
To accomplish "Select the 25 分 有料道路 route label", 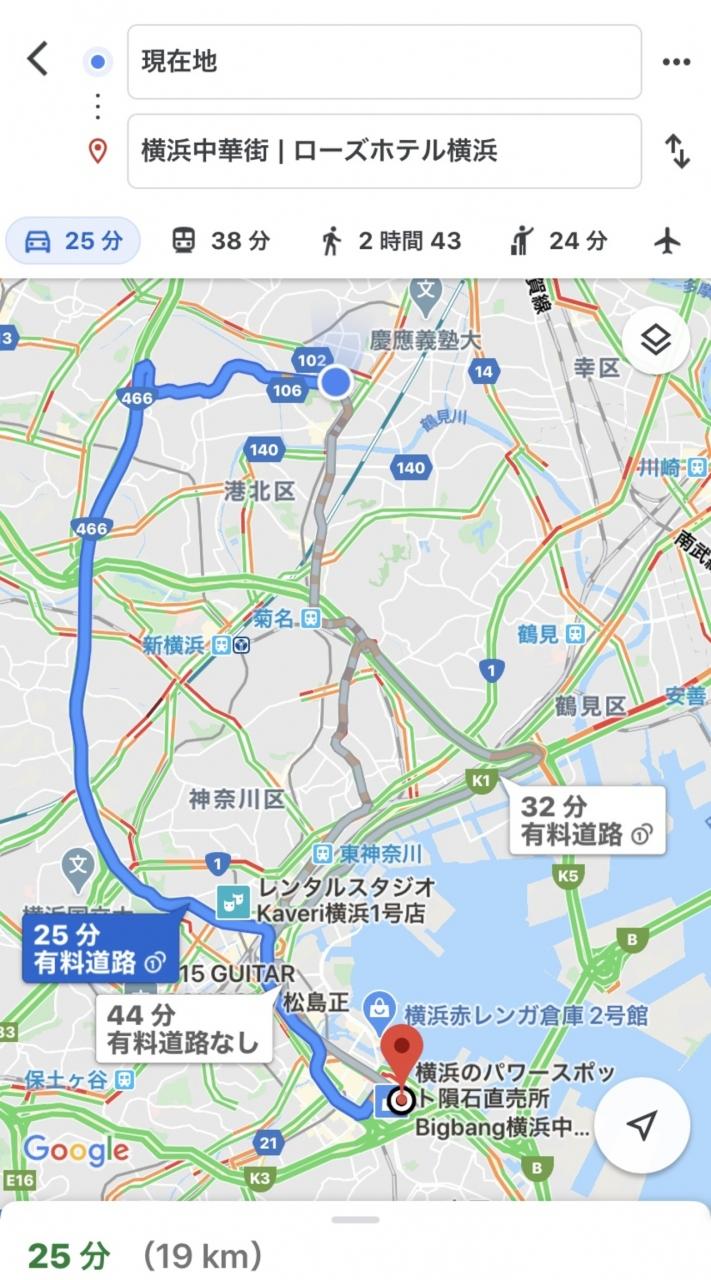I will point(100,949).
